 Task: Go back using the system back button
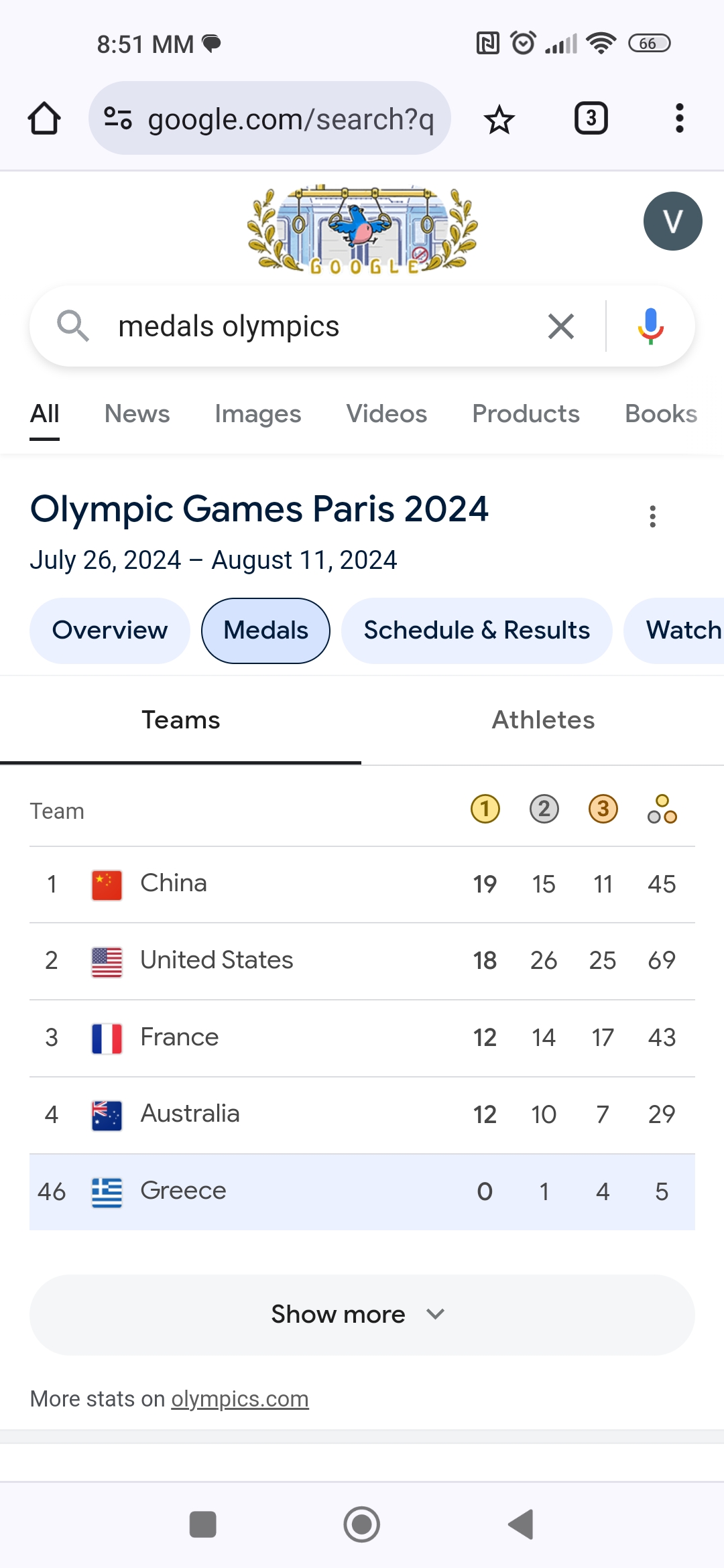[x=521, y=1524]
